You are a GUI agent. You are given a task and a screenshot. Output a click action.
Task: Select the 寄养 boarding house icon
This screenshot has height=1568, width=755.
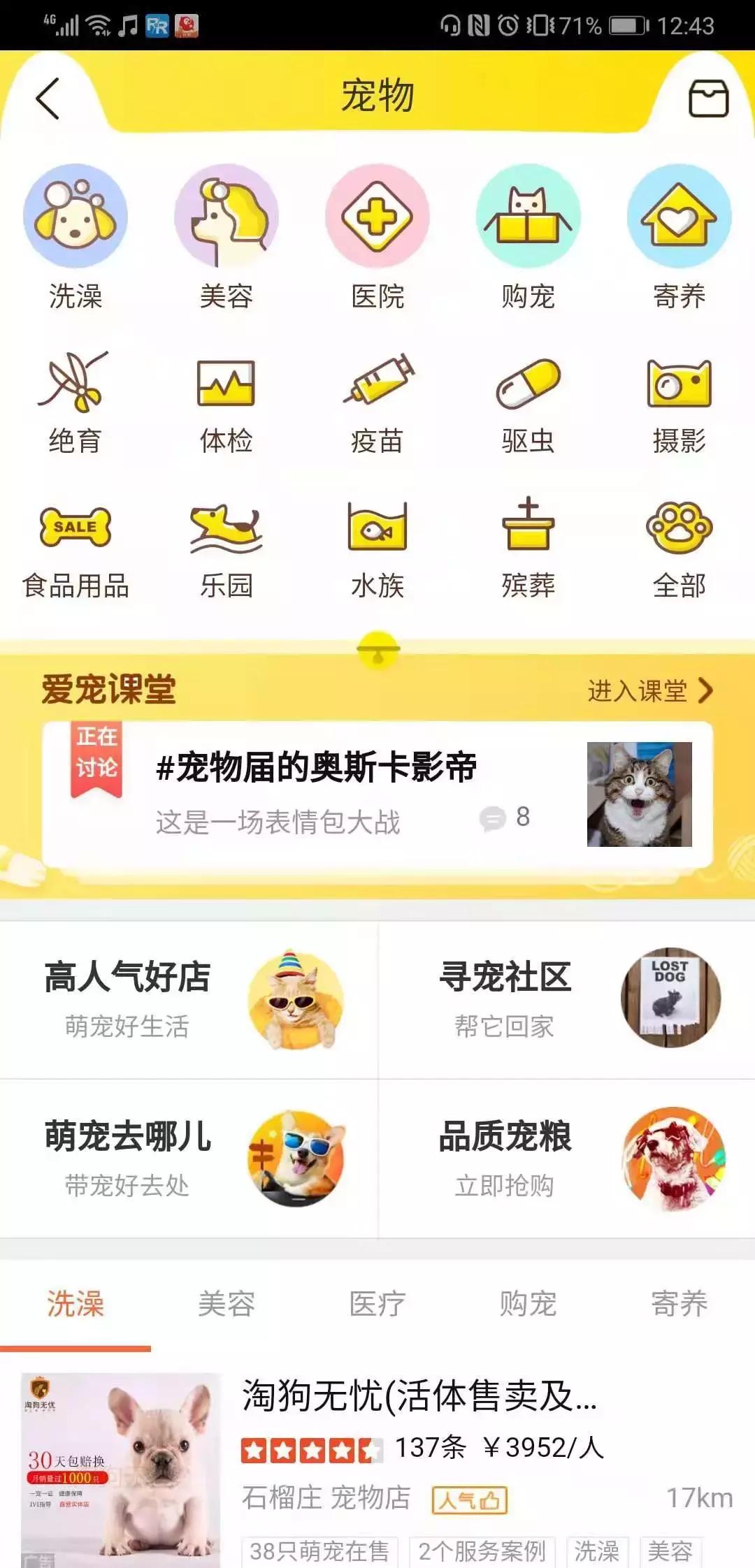click(x=679, y=218)
